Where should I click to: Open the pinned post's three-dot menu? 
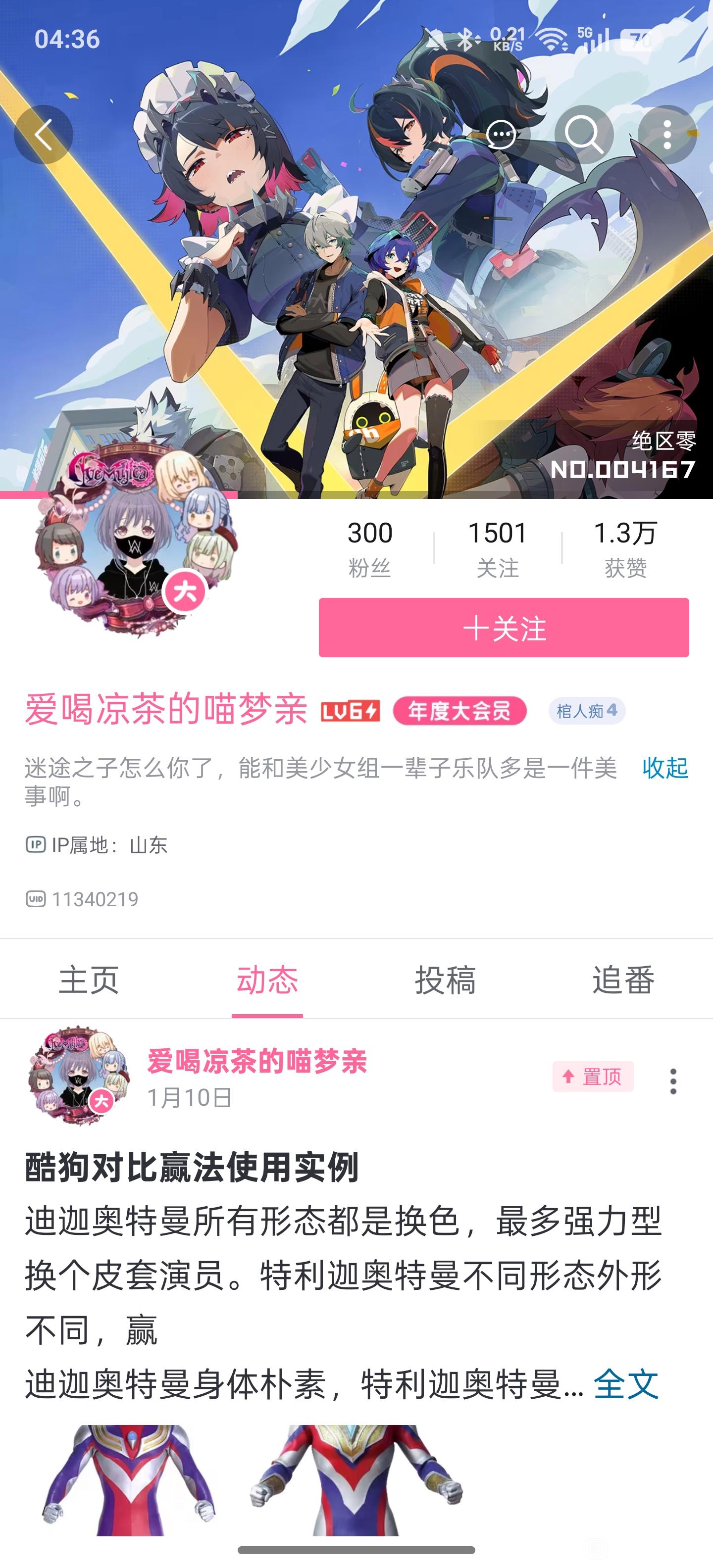[x=673, y=1081]
